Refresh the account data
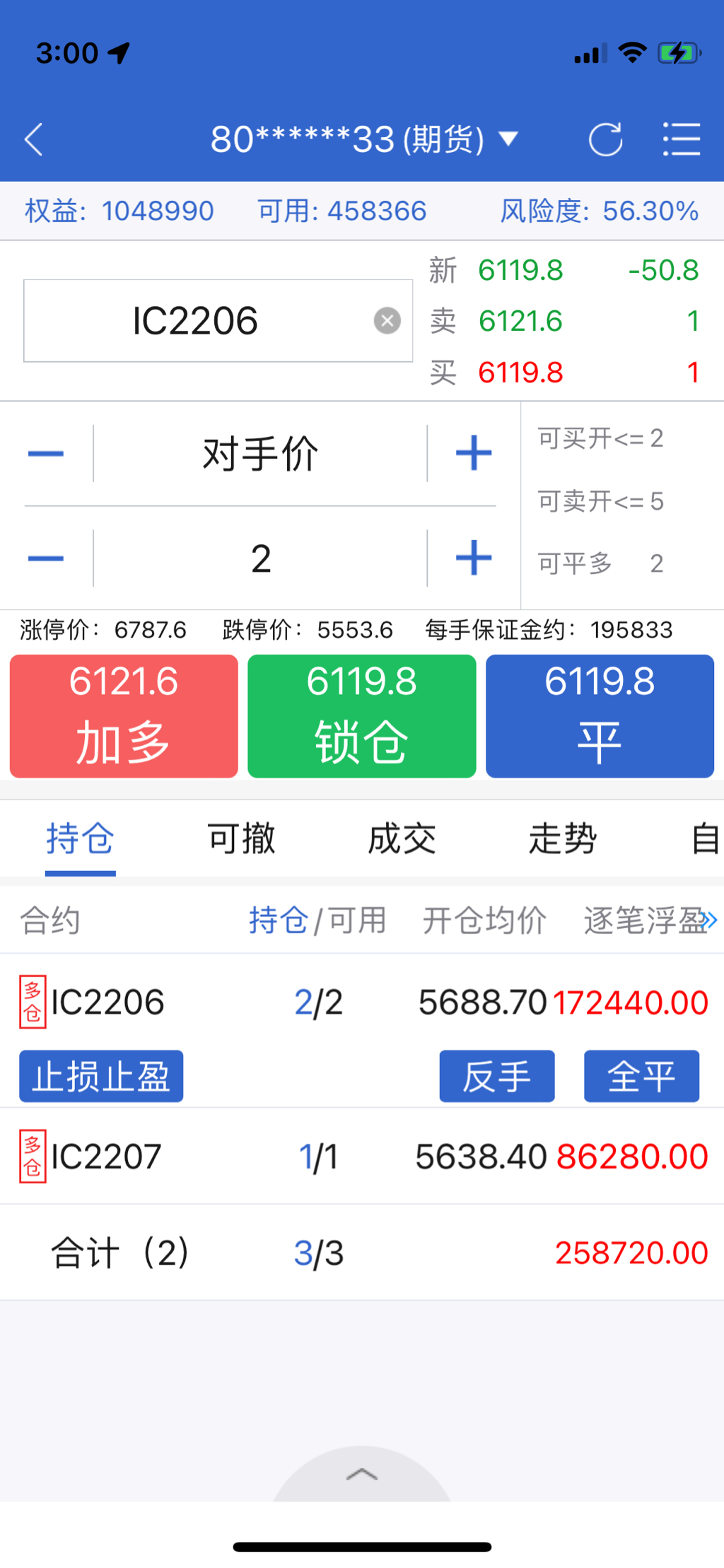This screenshot has width=724, height=1568. tap(605, 139)
